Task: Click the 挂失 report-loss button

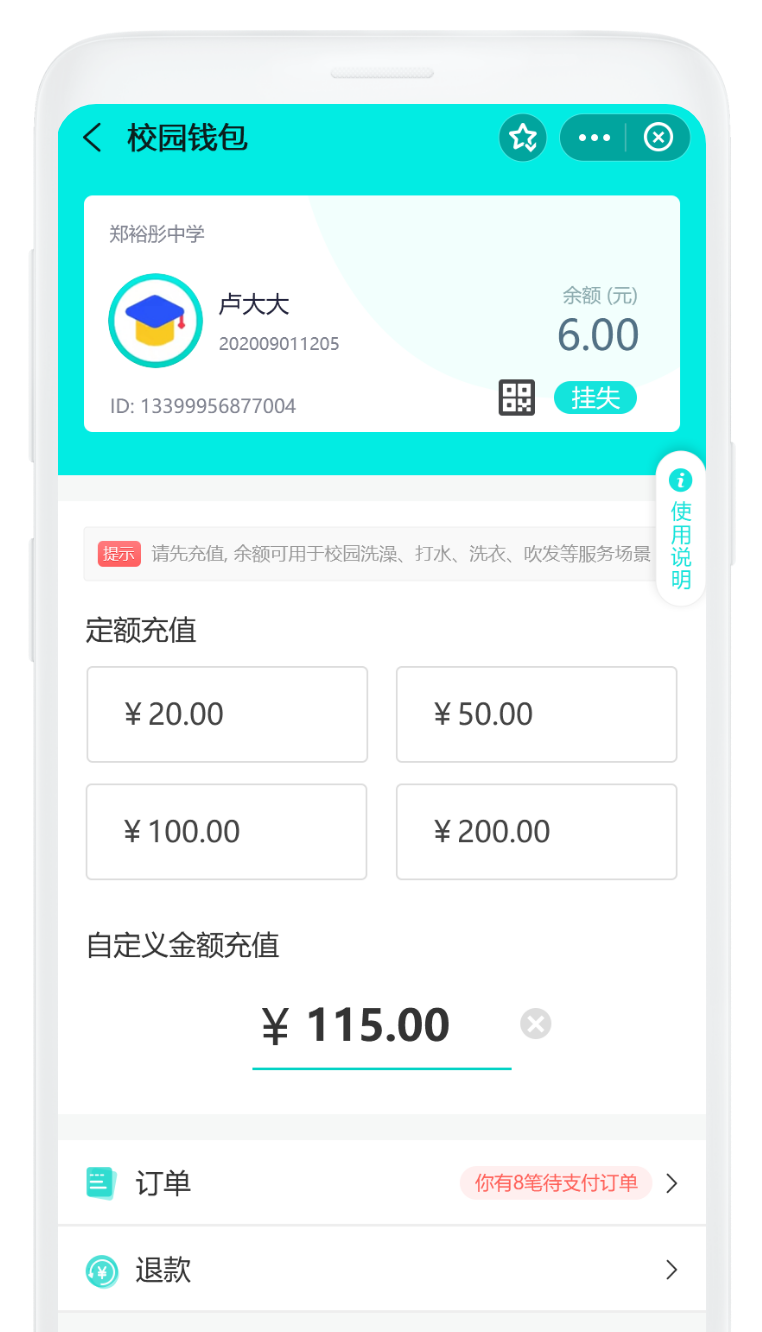Action: click(x=595, y=397)
